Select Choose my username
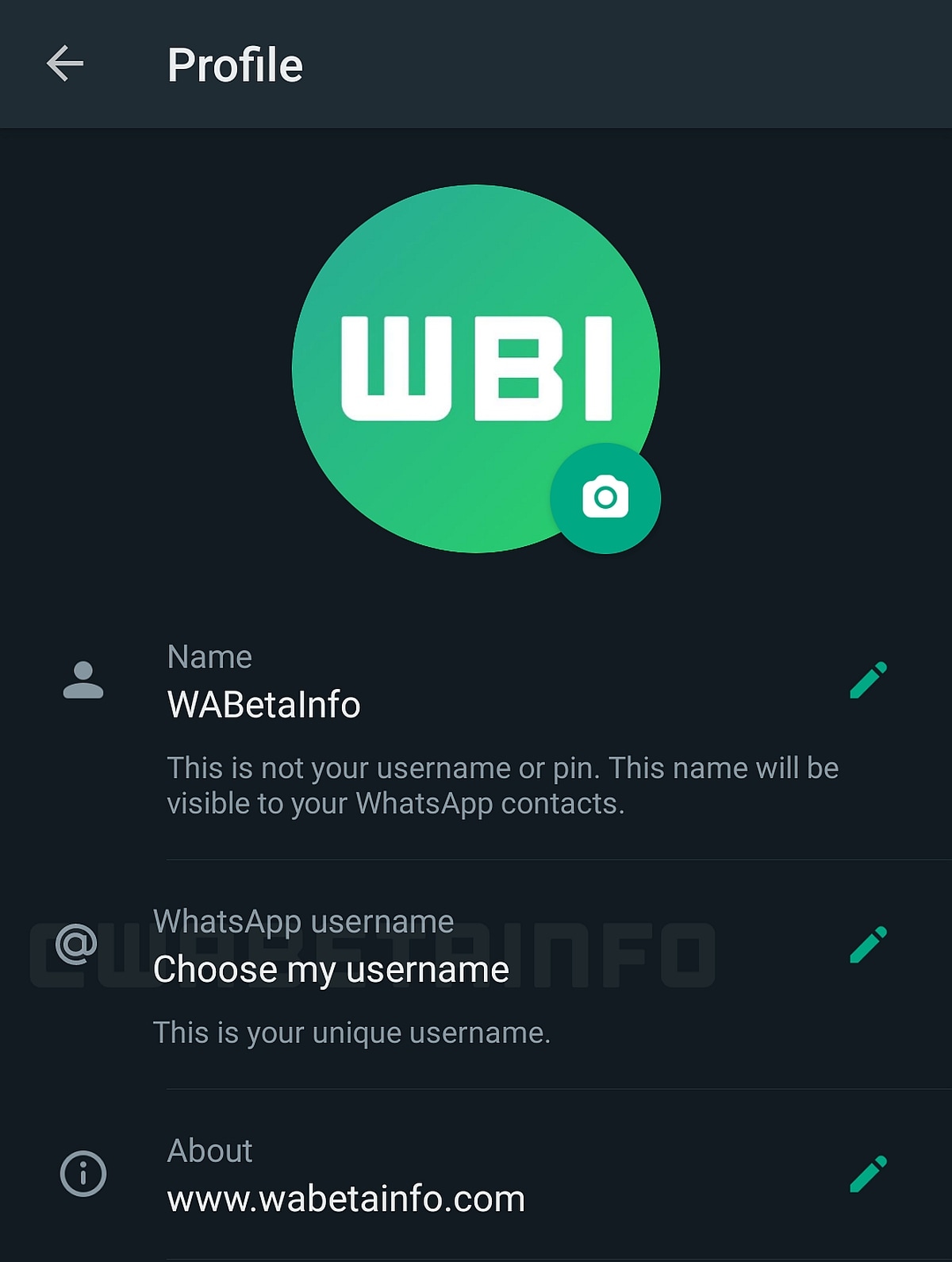The image size is (952, 1262). point(331,969)
